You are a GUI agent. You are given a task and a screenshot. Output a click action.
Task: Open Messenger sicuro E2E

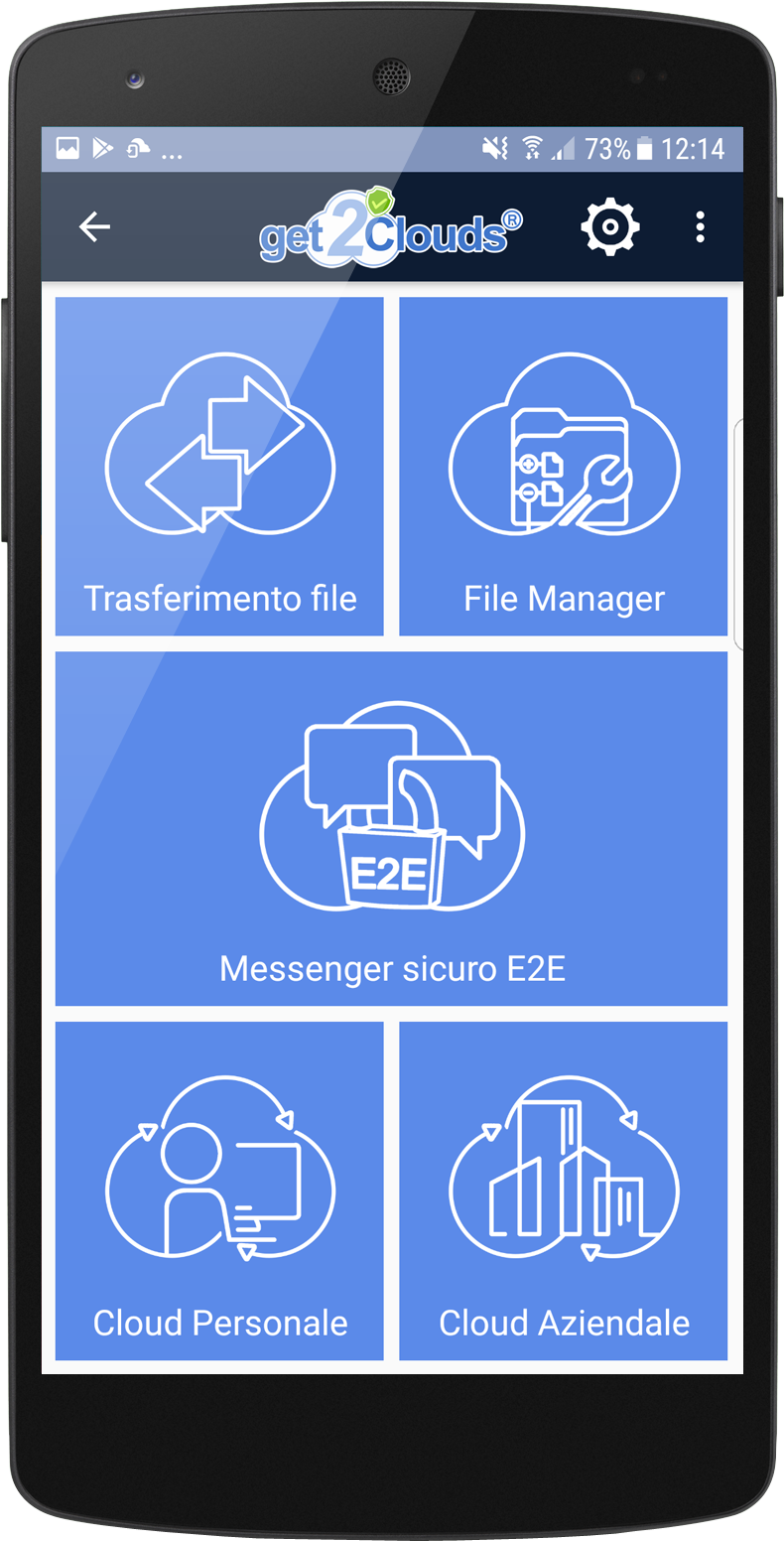(x=391, y=829)
